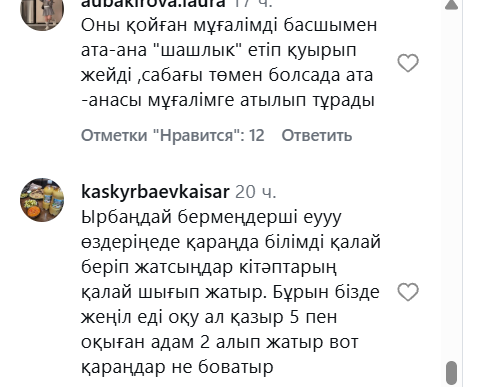Open kaskyrbaevkaisar's profile from username
This screenshot has height=387, width=490.
click(155, 192)
